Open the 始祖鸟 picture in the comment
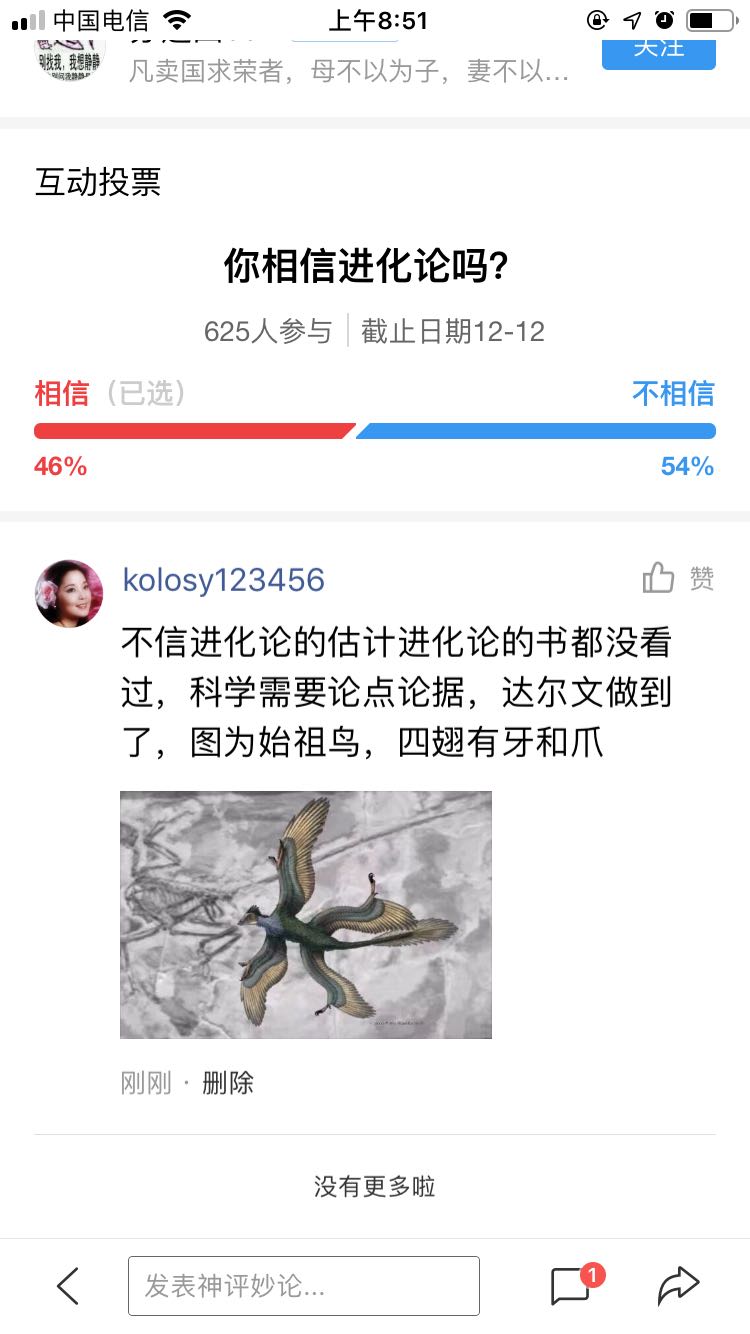This screenshot has height=1334, width=750. click(306, 915)
